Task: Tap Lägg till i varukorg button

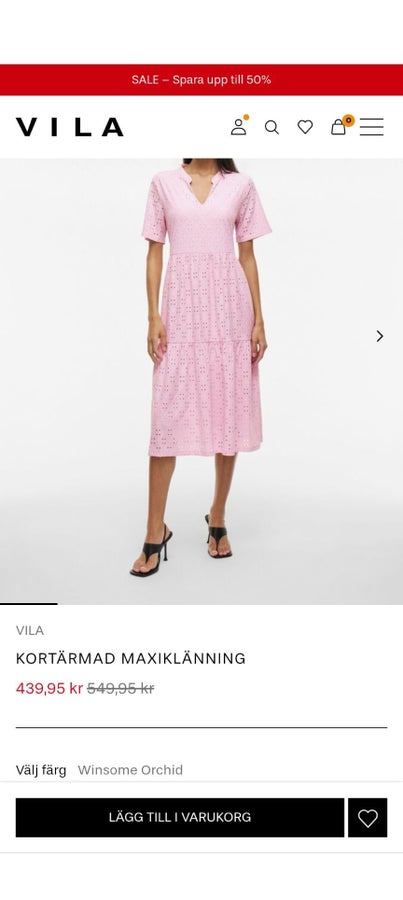Action: coord(180,817)
